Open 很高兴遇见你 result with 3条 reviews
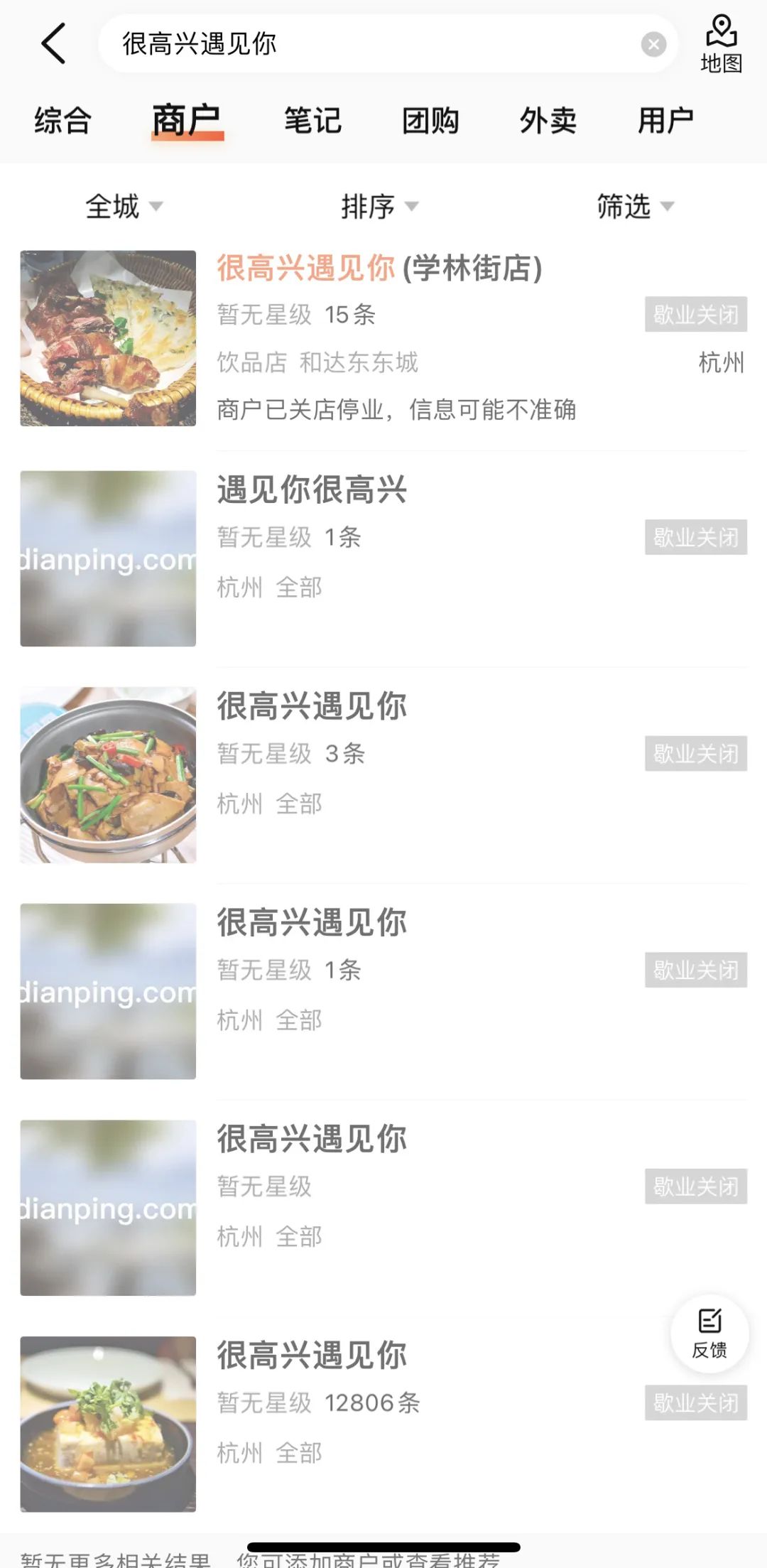 pos(312,707)
